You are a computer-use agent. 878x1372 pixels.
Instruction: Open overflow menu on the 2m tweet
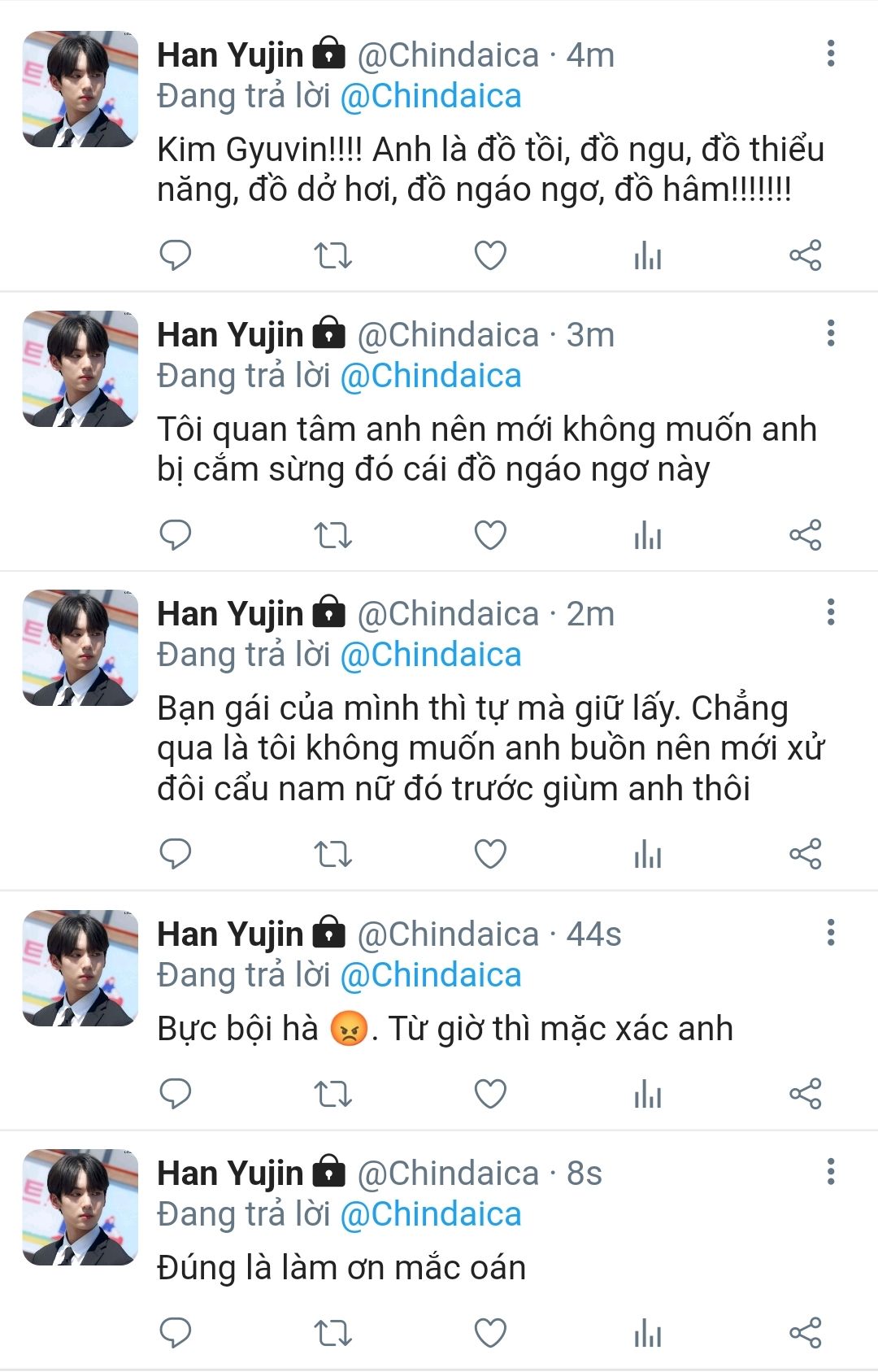click(x=830, y=612)
